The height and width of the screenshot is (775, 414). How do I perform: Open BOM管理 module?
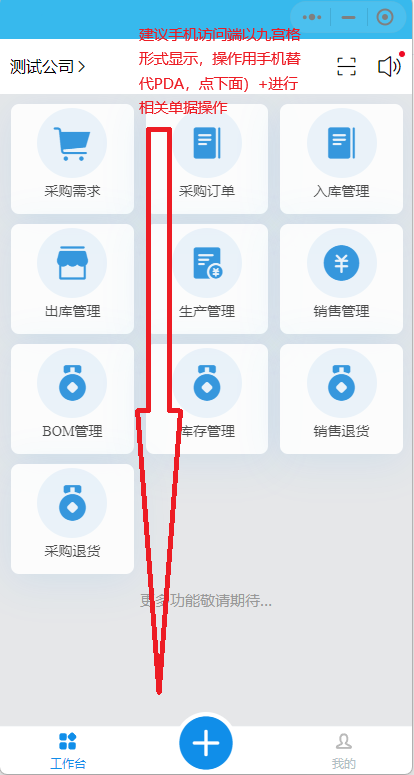72,399
